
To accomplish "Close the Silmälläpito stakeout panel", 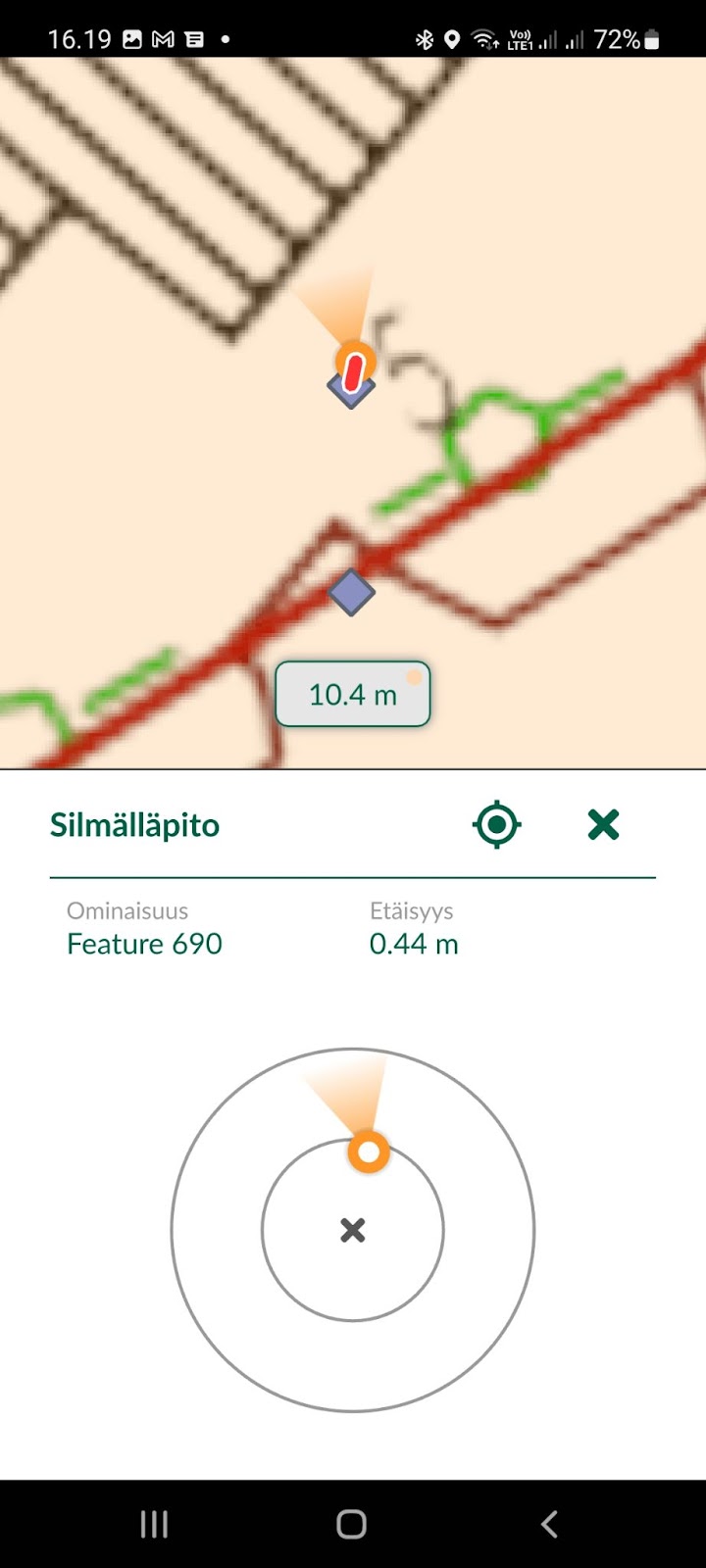I will (x=603, y=824).
